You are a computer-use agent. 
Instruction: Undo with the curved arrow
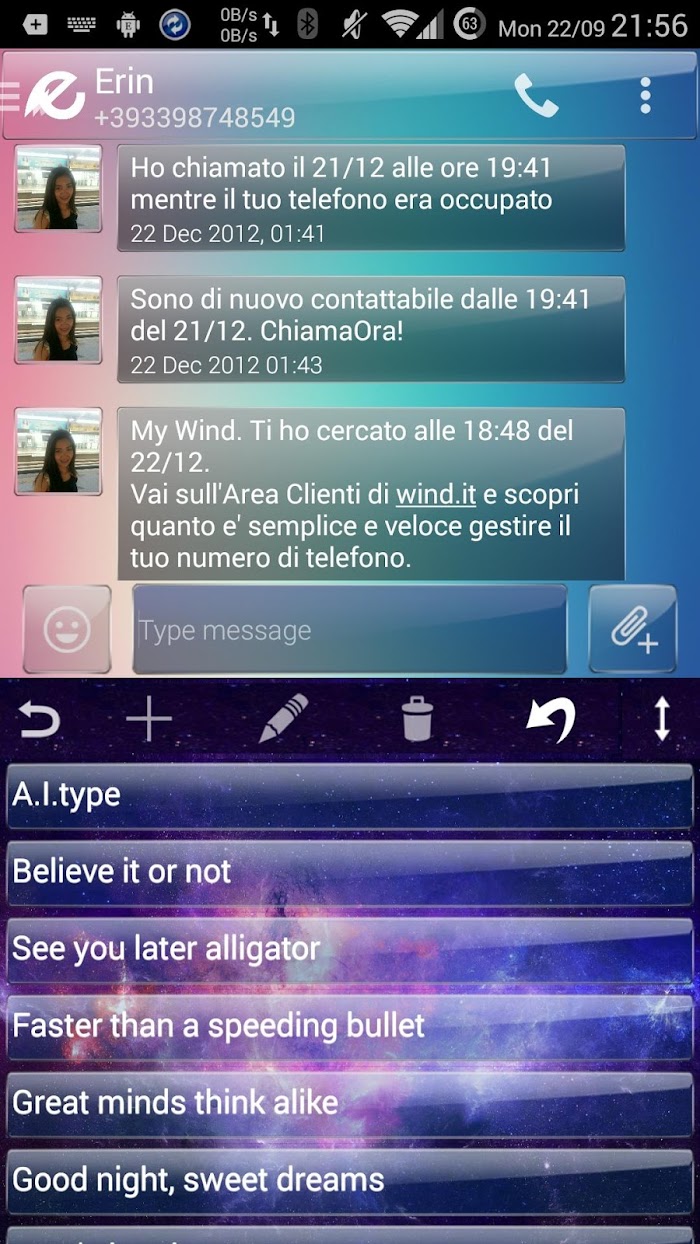pos(552,719)
